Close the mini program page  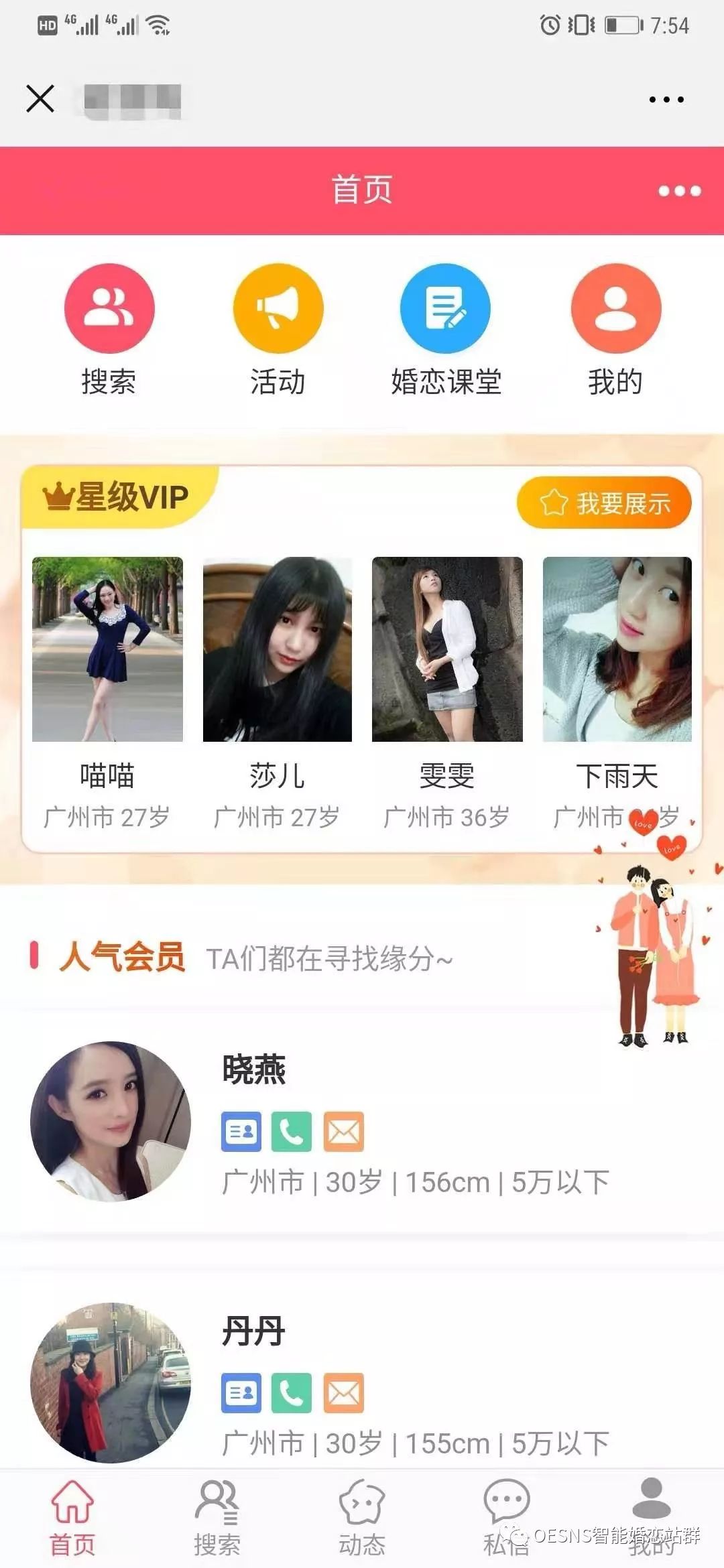click(x=40, y=99)
